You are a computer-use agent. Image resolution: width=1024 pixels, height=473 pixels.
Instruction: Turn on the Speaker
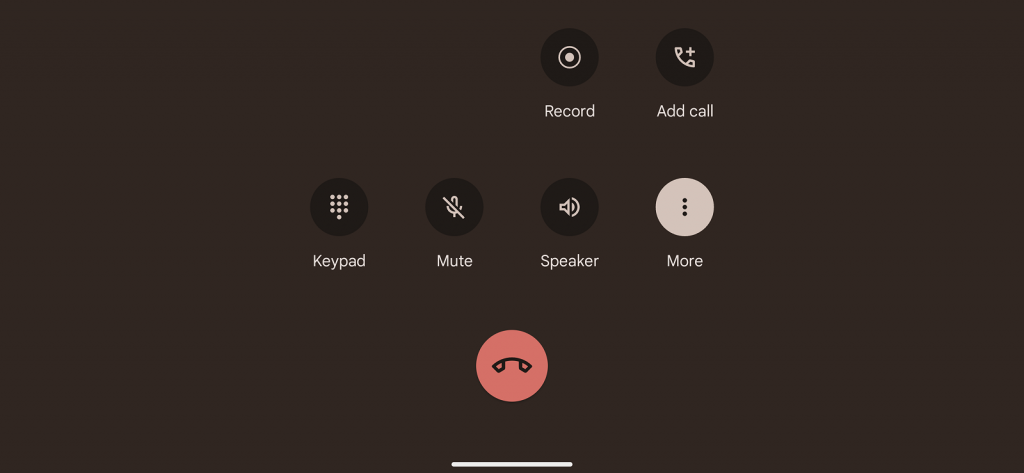tap(569, 207)
